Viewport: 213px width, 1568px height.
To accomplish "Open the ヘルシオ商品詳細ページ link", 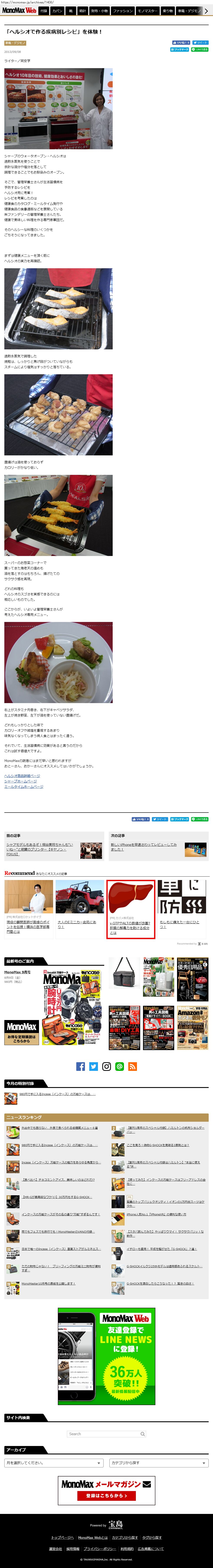I will [22, 776].
